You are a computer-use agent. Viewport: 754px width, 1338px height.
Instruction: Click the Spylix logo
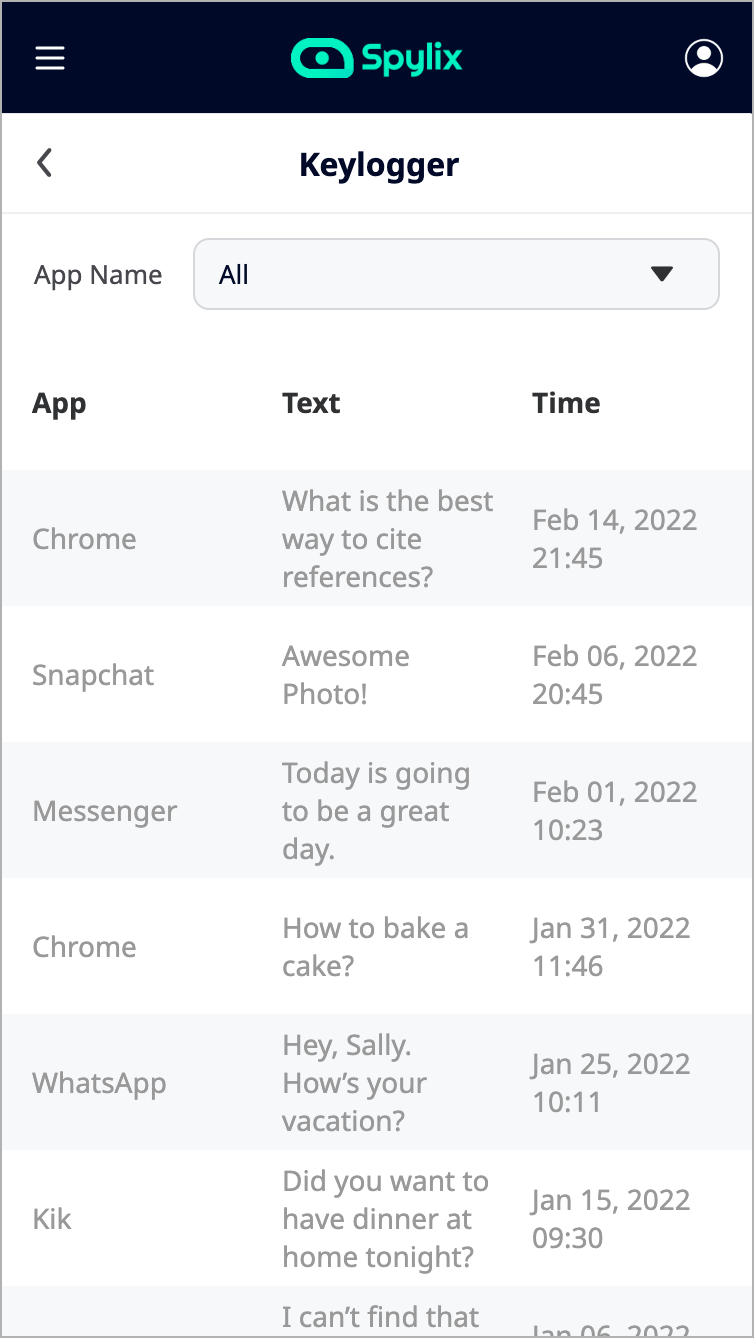point(376,58)
